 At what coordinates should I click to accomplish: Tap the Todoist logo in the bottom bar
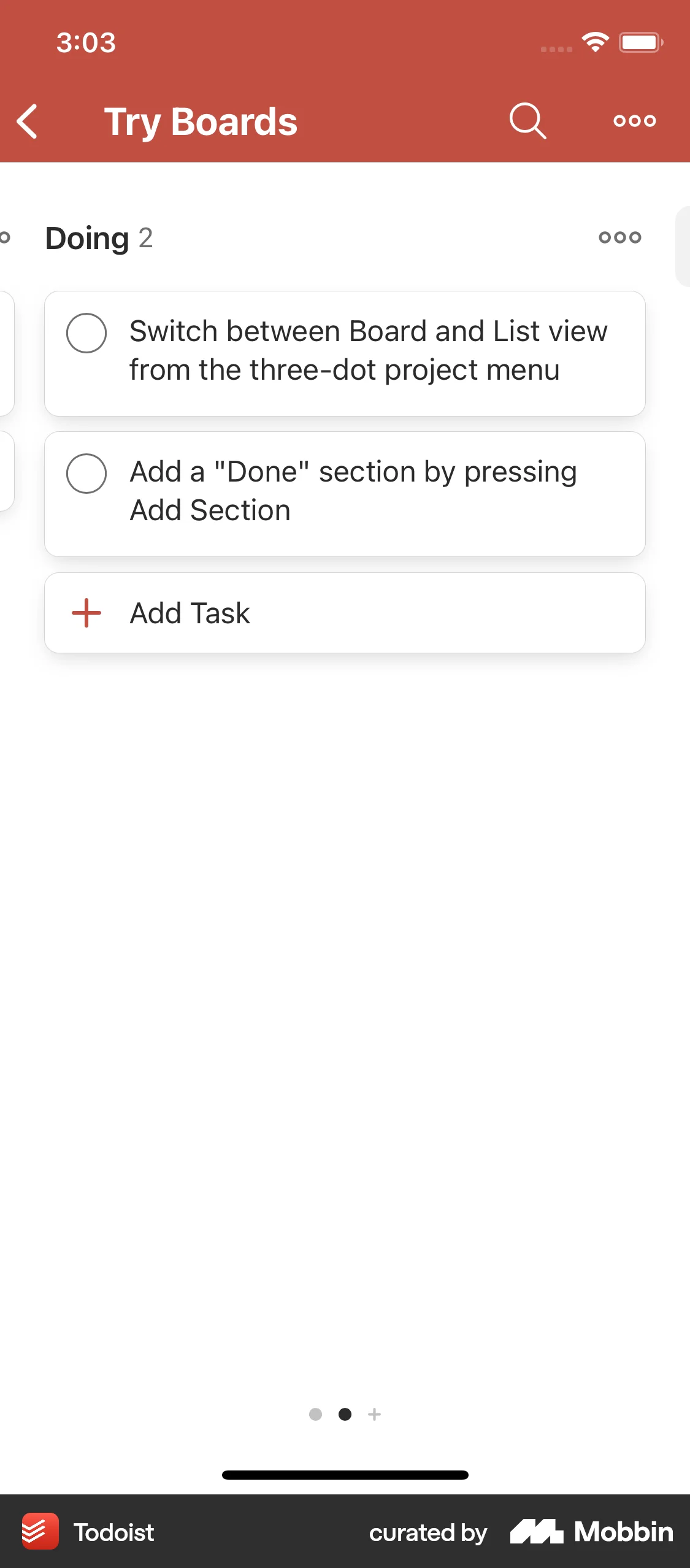tap(39, 1532)
